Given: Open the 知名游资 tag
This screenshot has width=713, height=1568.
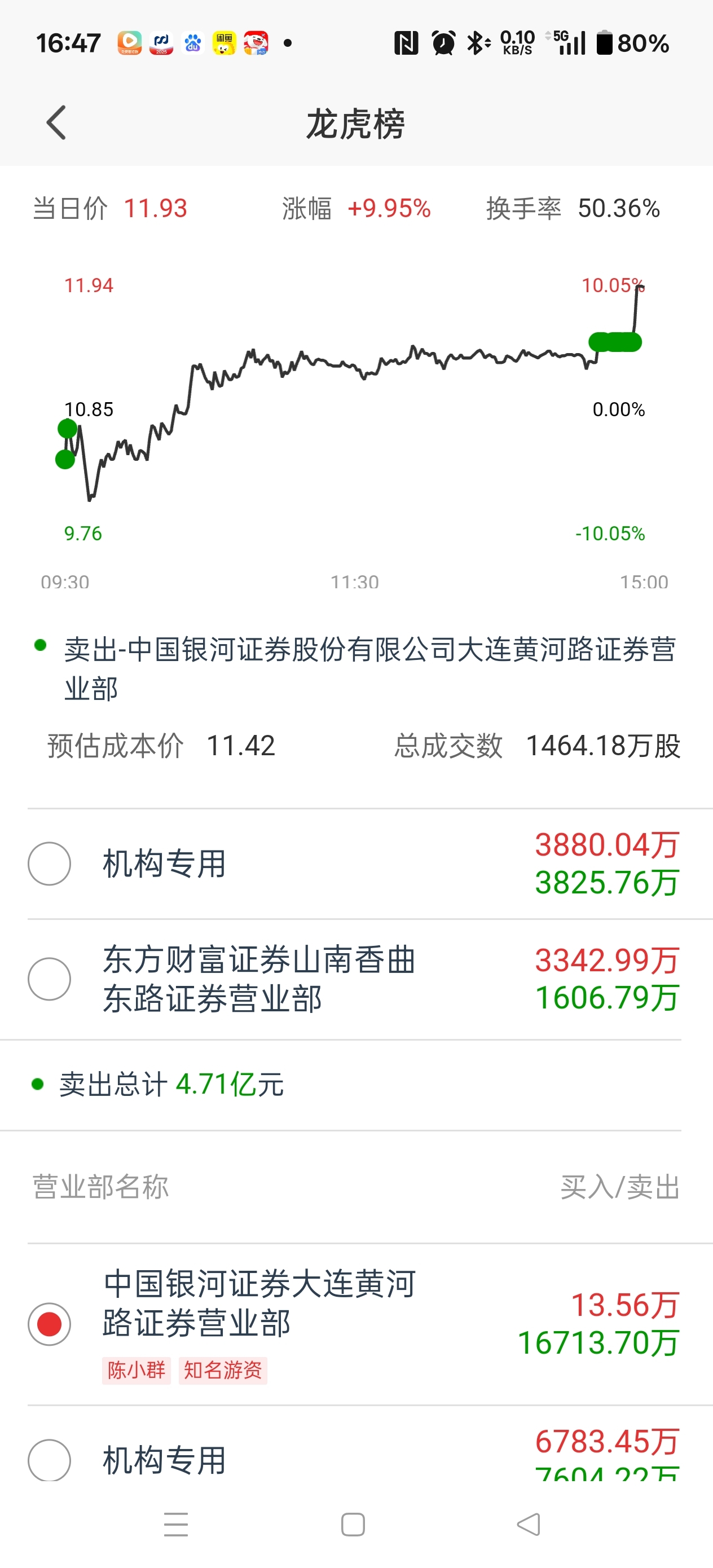Looking at the screenshot, I should click(223, 1370).
